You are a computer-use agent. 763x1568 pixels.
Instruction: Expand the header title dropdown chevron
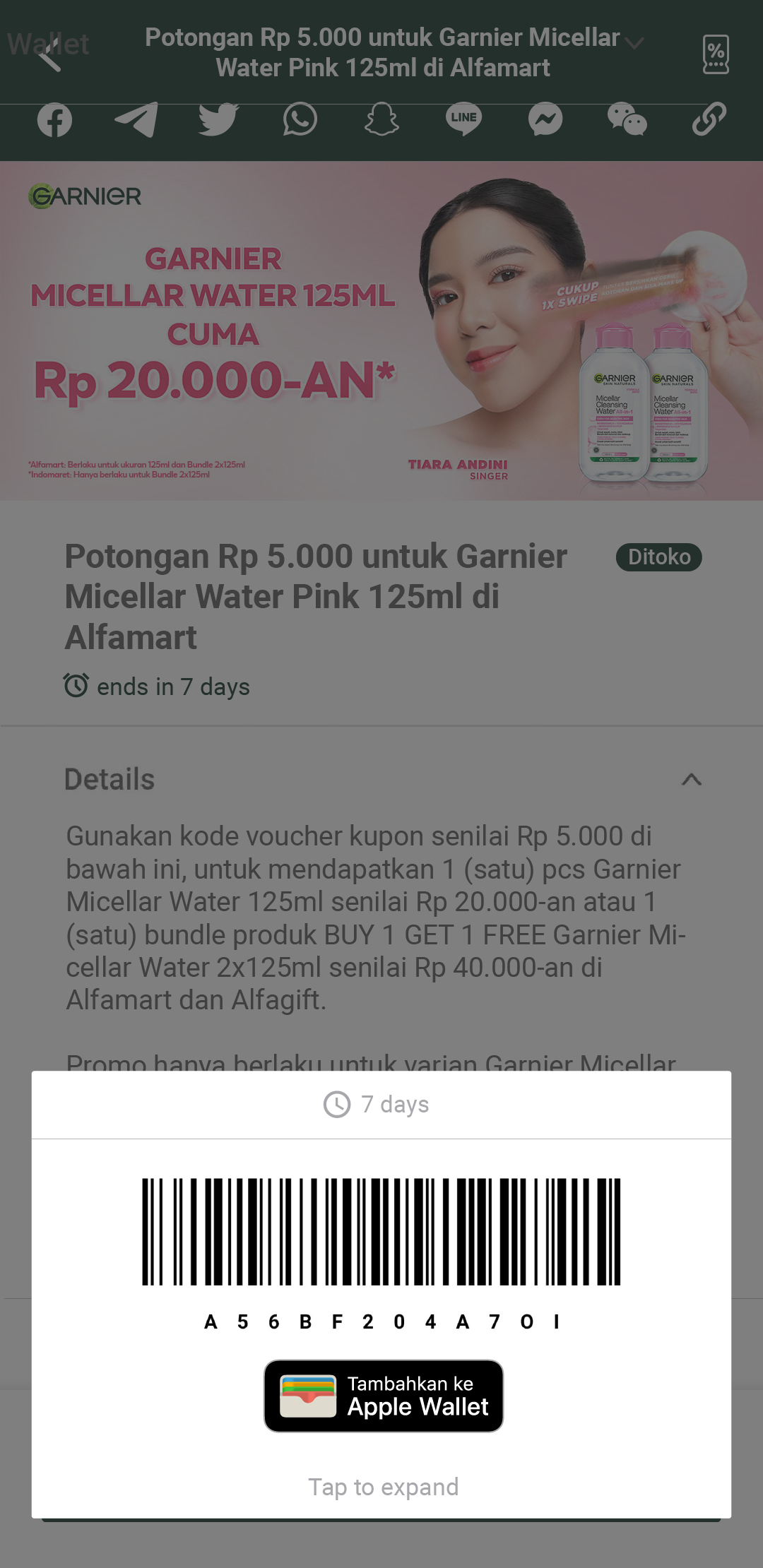tap(635, 44)
